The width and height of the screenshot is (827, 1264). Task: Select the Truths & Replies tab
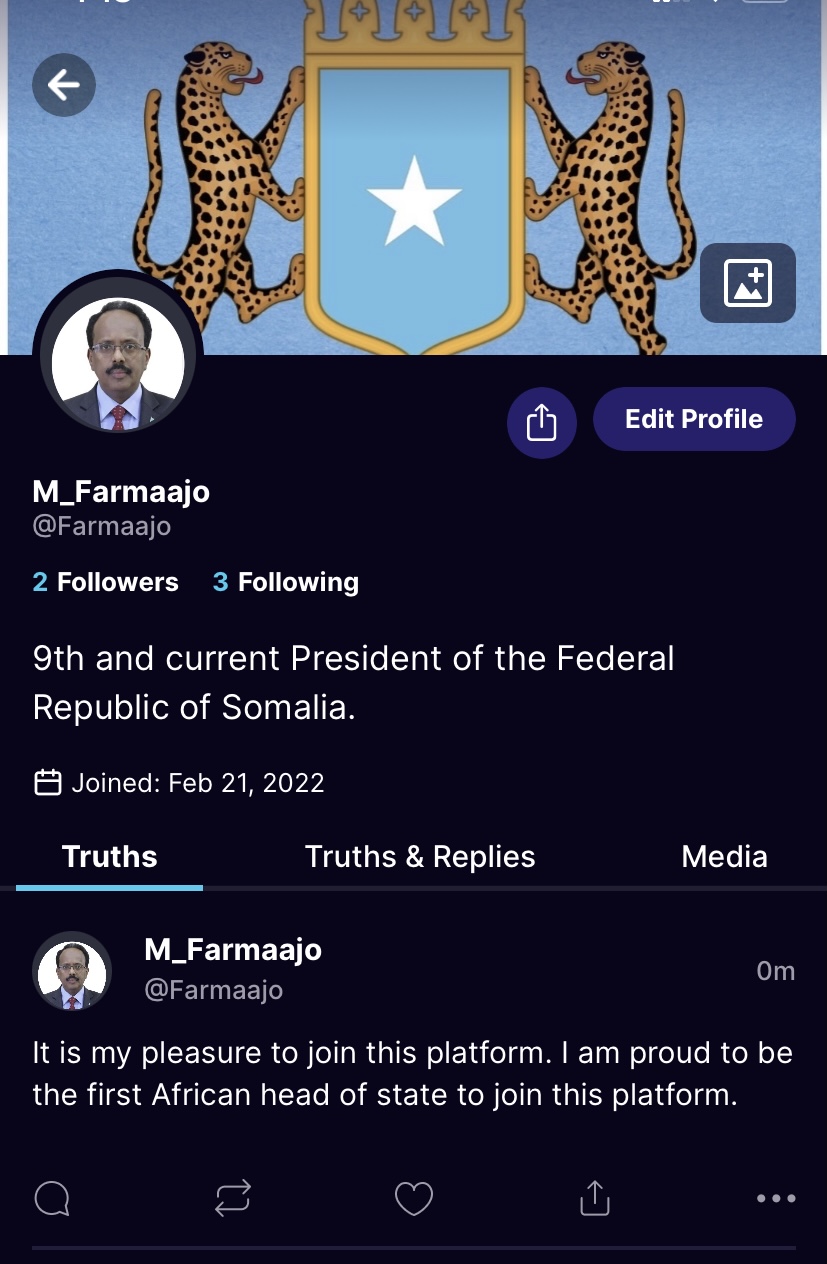coord(420,857)
